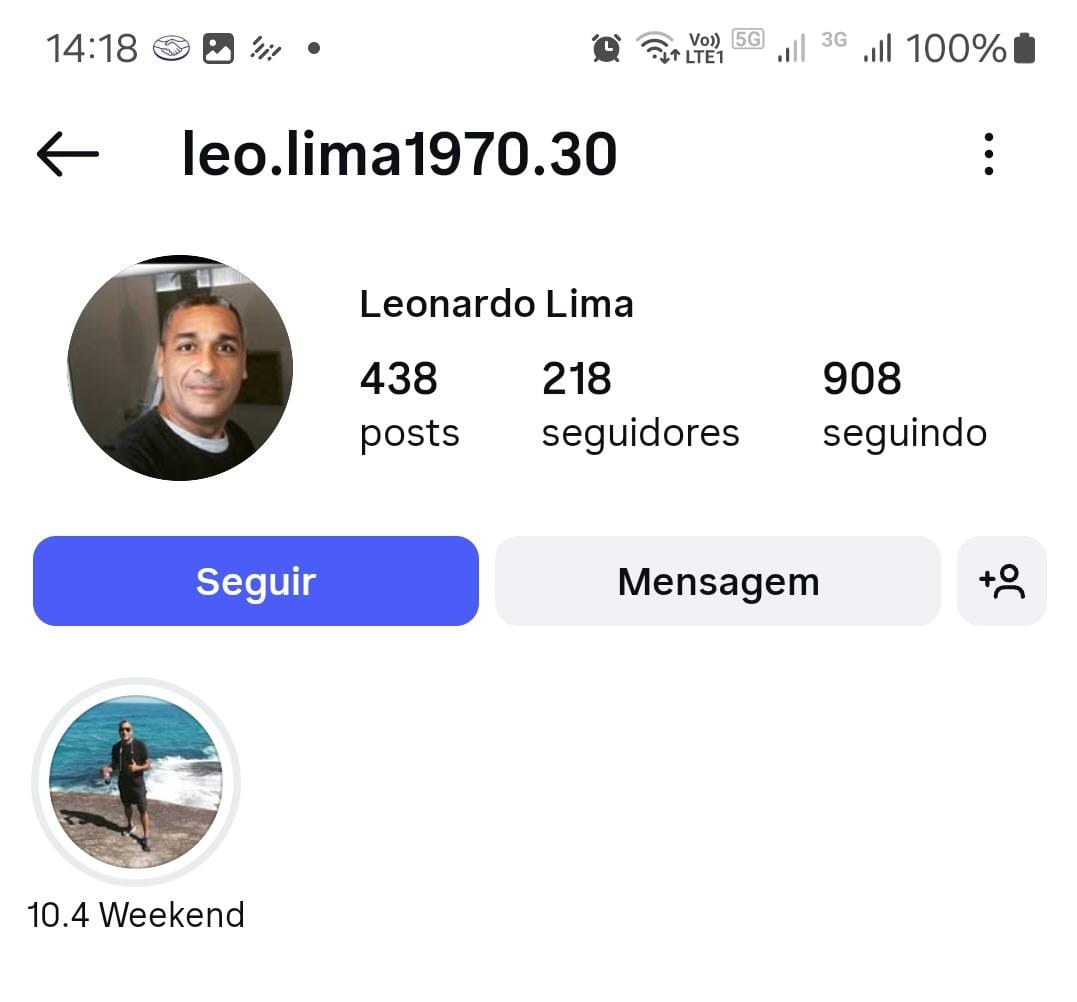Go back using the arrow icon
The image size is (1077, 1002).
pyautogui.click(x=68, y=155)
